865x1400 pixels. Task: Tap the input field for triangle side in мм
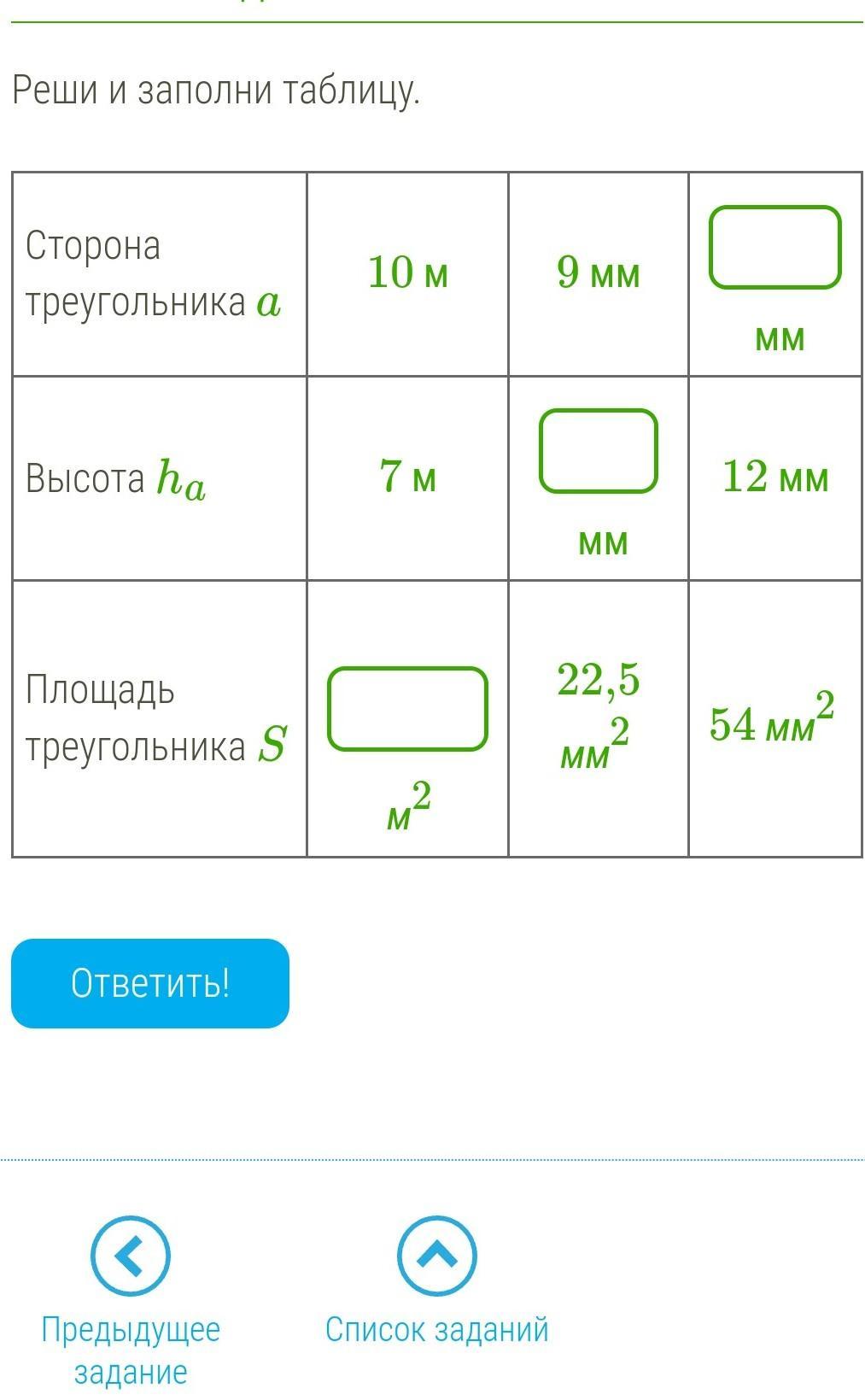coord(774,247)
